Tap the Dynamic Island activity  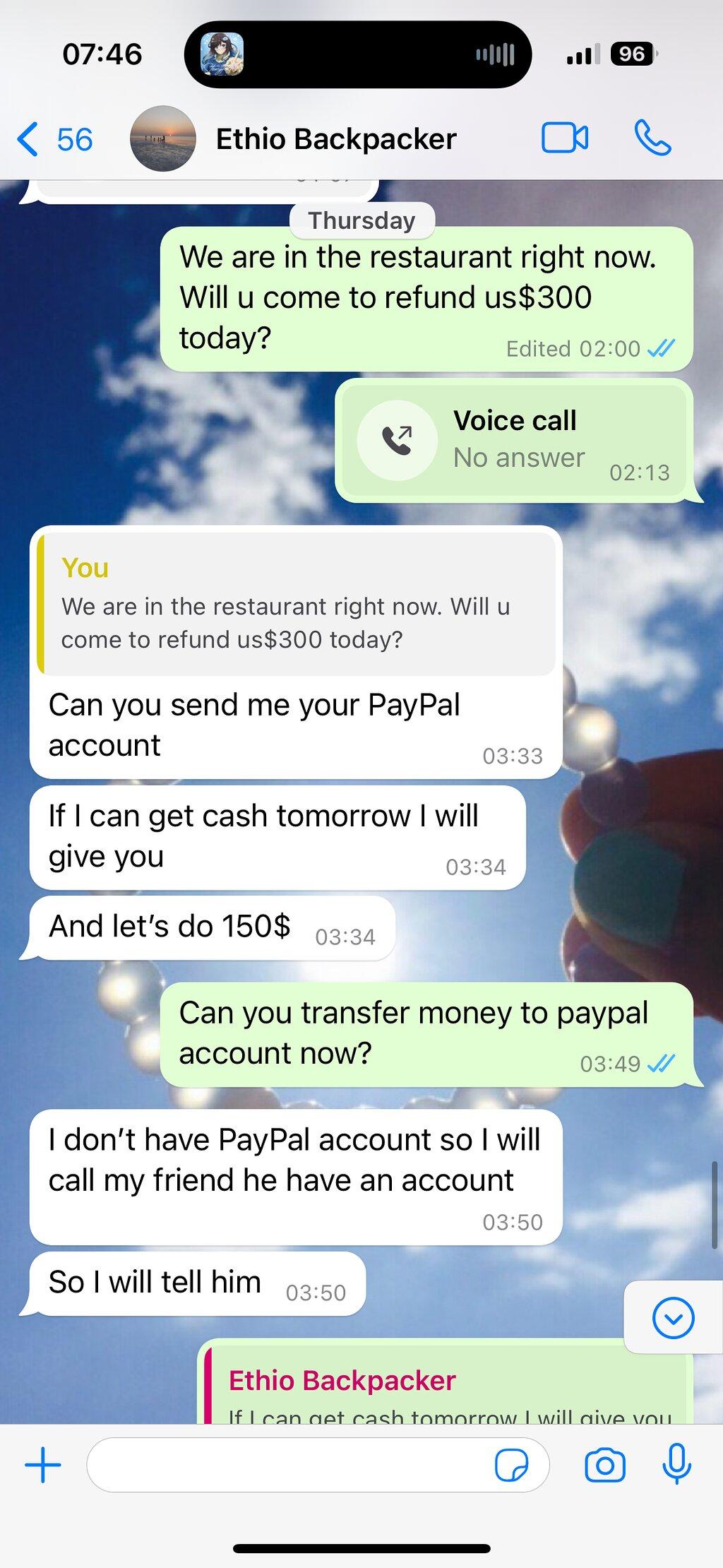click(x=357, y=54)
